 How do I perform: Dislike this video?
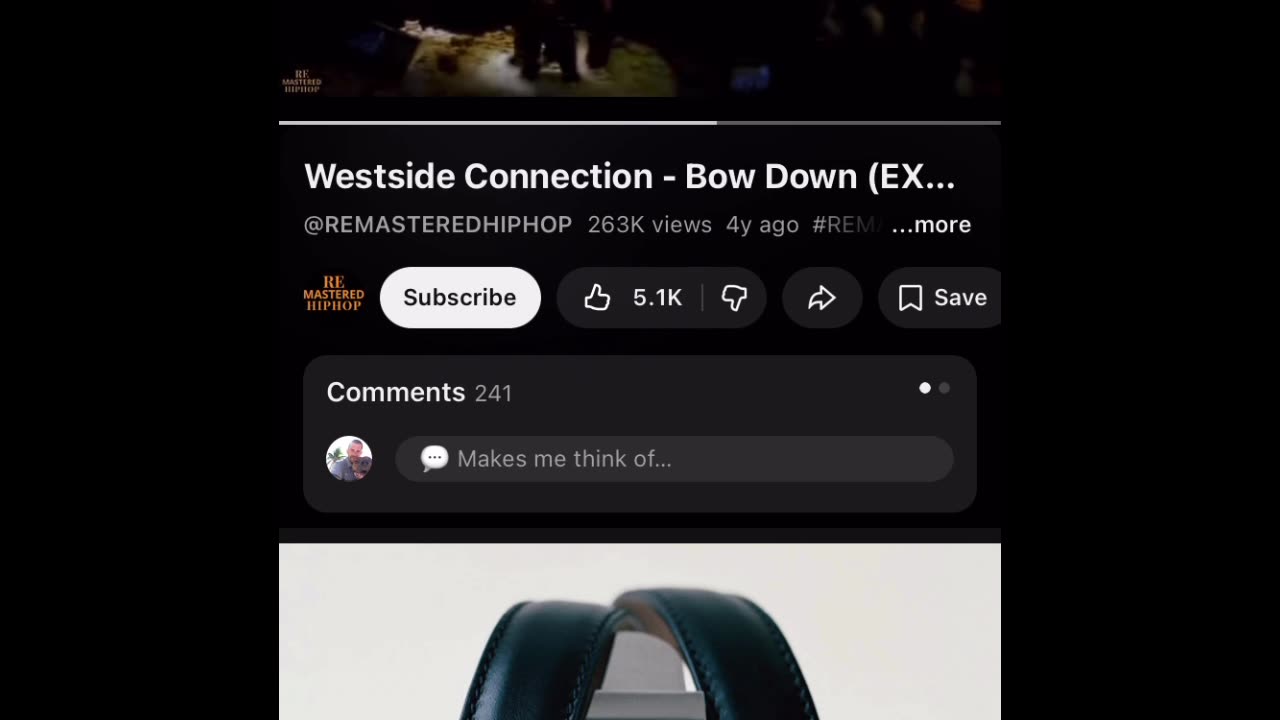735,297
